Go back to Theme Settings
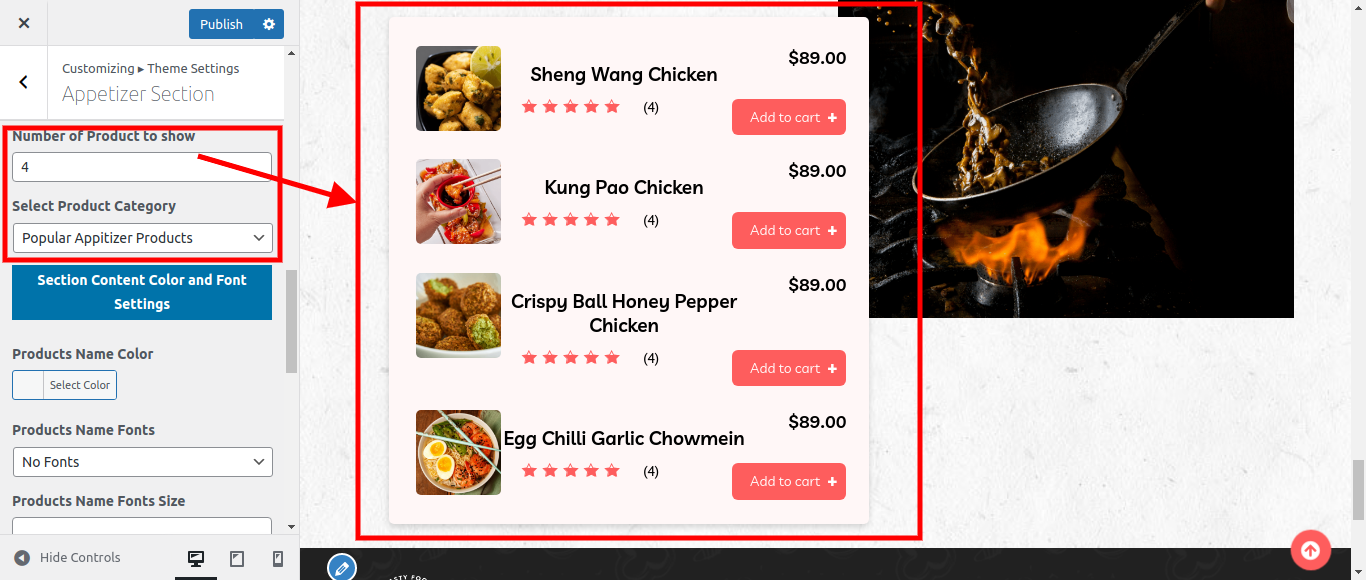Viewport: 1366px width, 580px height. pyautogui.click(x=24, y=82)
